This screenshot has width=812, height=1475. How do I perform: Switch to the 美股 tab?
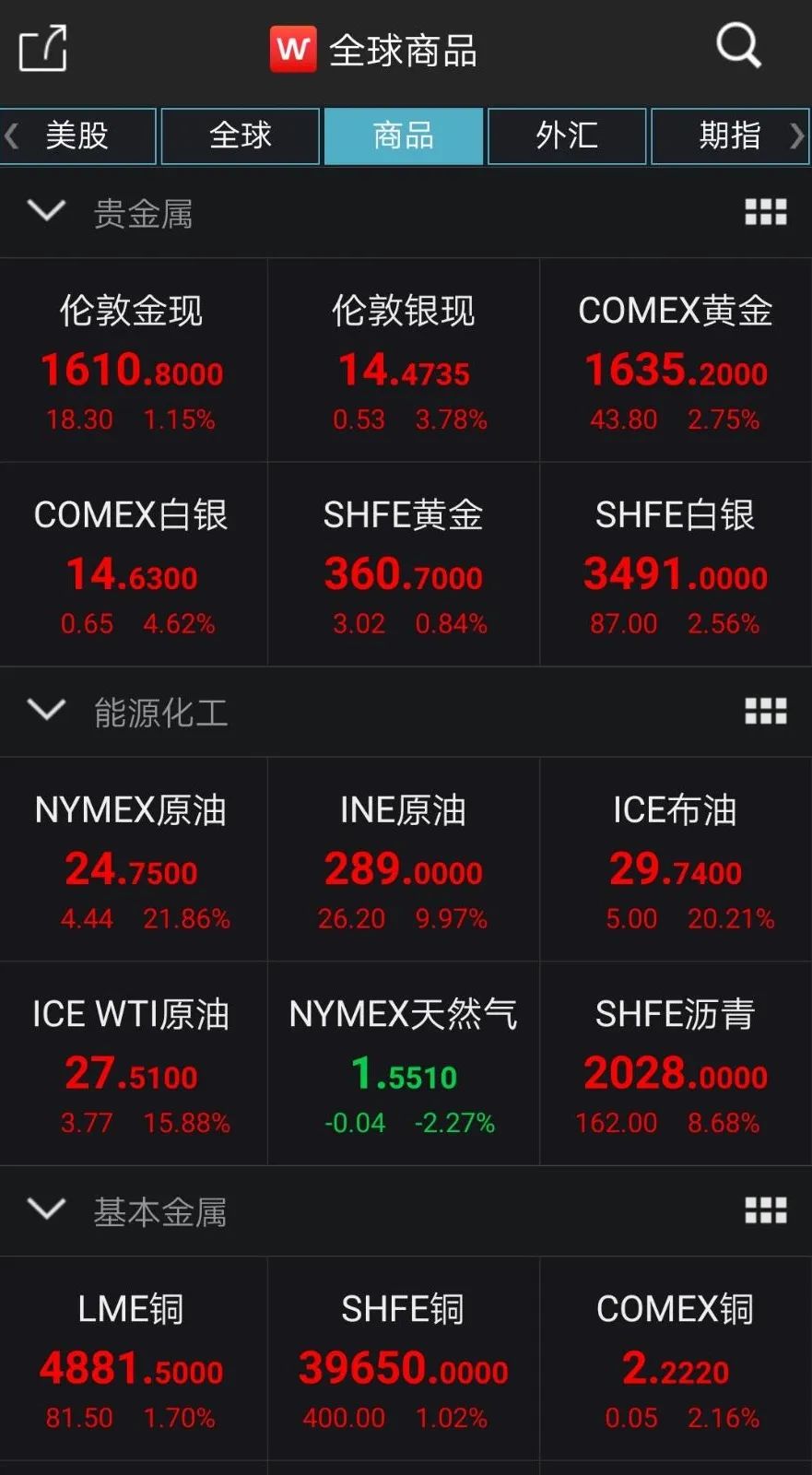tap(78, 136)
